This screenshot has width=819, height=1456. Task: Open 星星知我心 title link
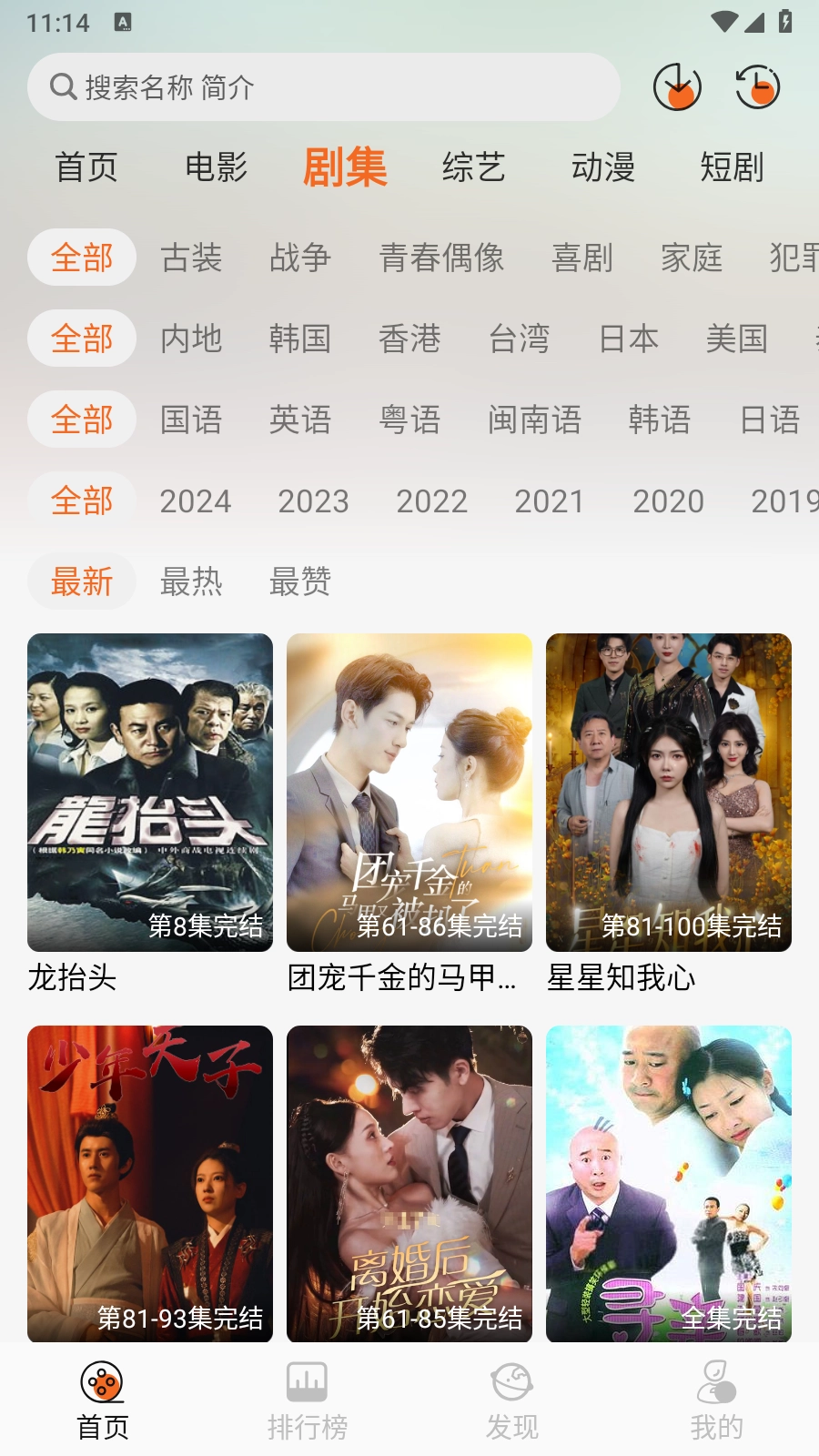point(622,980)
